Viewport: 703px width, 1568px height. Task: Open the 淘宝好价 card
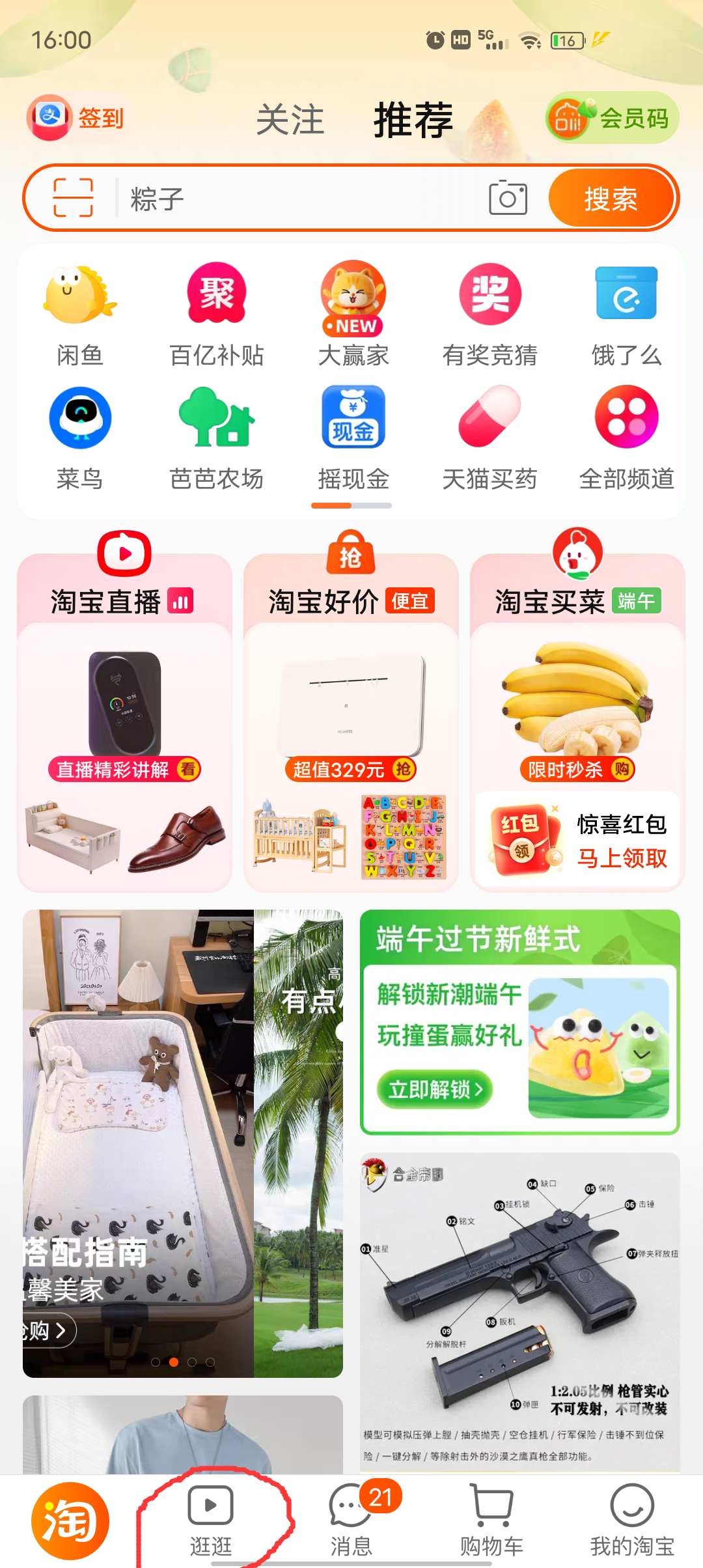coord(351,716)
